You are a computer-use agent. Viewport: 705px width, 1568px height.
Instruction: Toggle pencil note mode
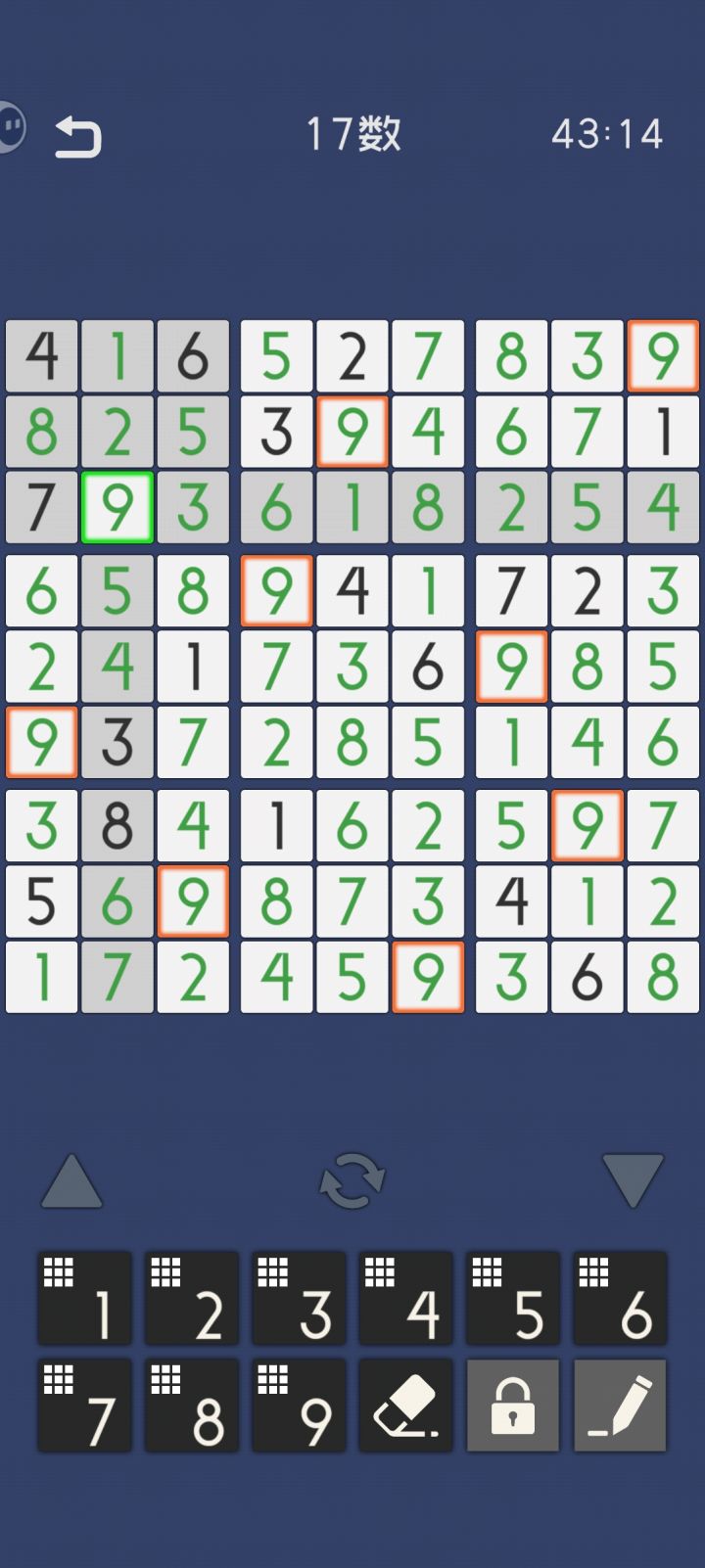pos(619,1405)
